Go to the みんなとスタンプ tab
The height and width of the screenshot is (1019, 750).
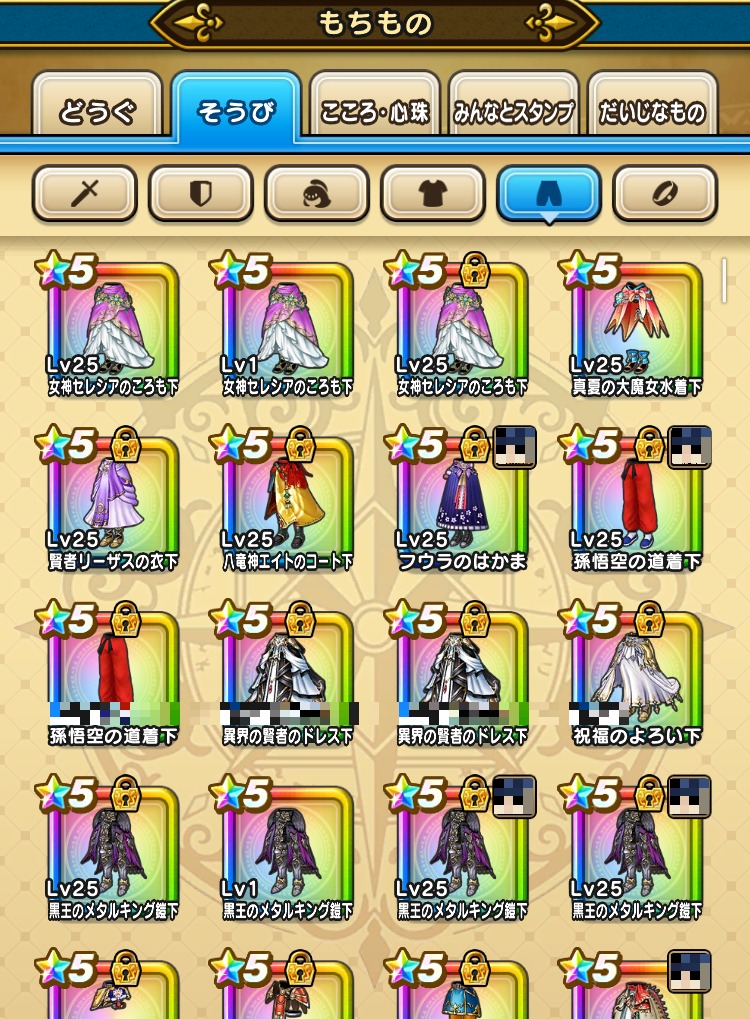(x=513, y=111)
